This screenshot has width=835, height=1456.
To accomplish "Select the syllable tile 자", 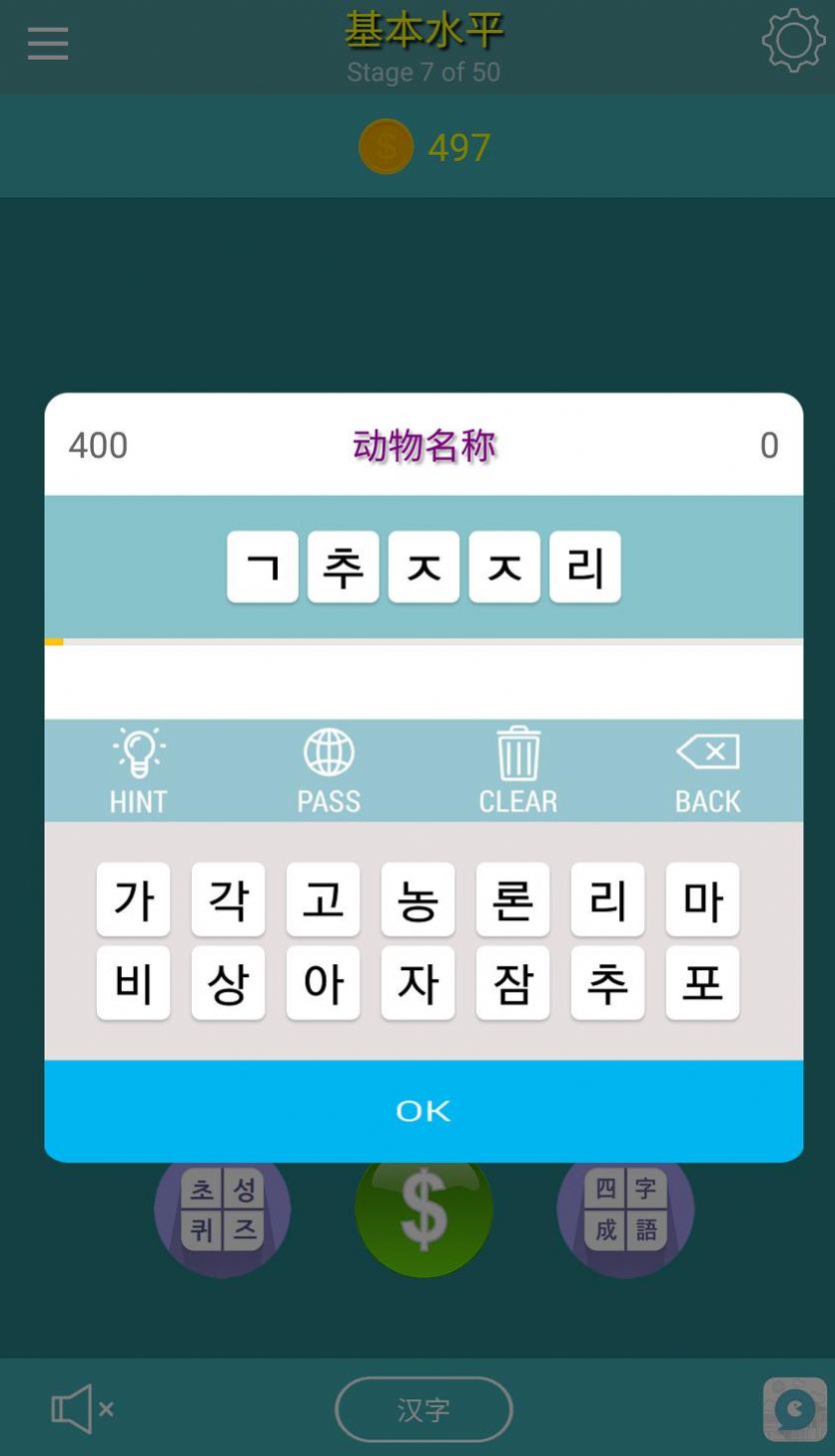I will click(418, 982).
